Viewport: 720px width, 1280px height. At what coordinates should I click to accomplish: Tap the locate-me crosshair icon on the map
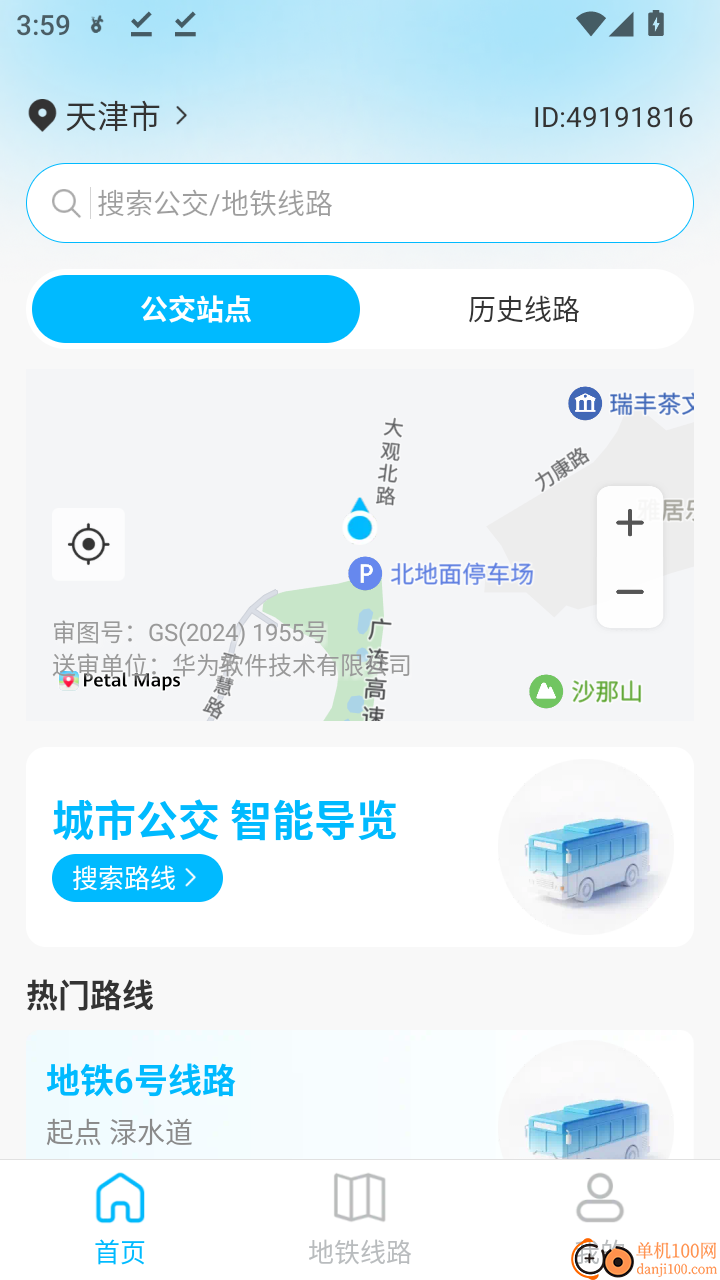pyautogui.click(x=88, y=545)
